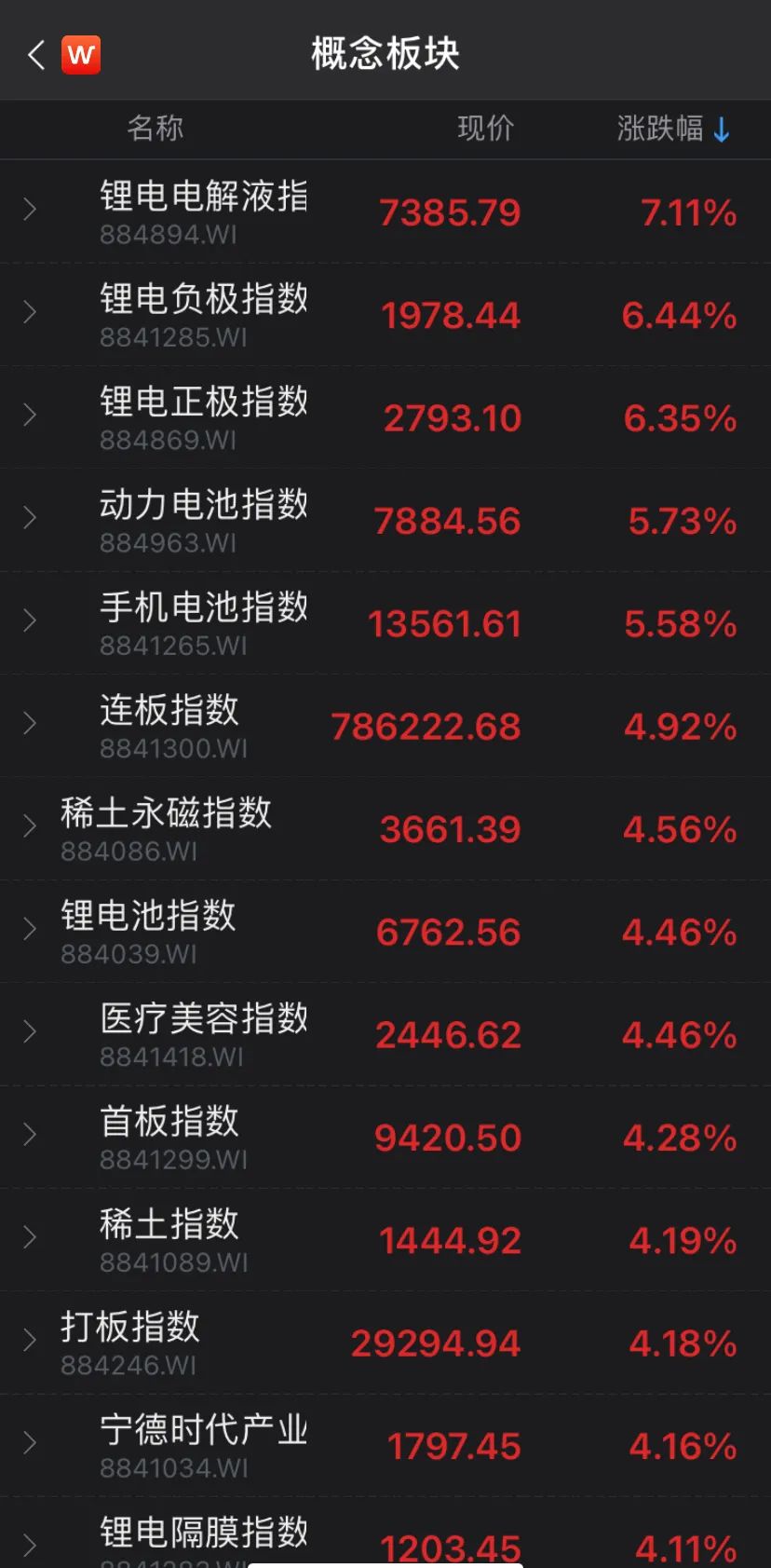This screenshot has height=1568, width=771.
Task: Open 打板指数 row
Action: (385, 1342)
